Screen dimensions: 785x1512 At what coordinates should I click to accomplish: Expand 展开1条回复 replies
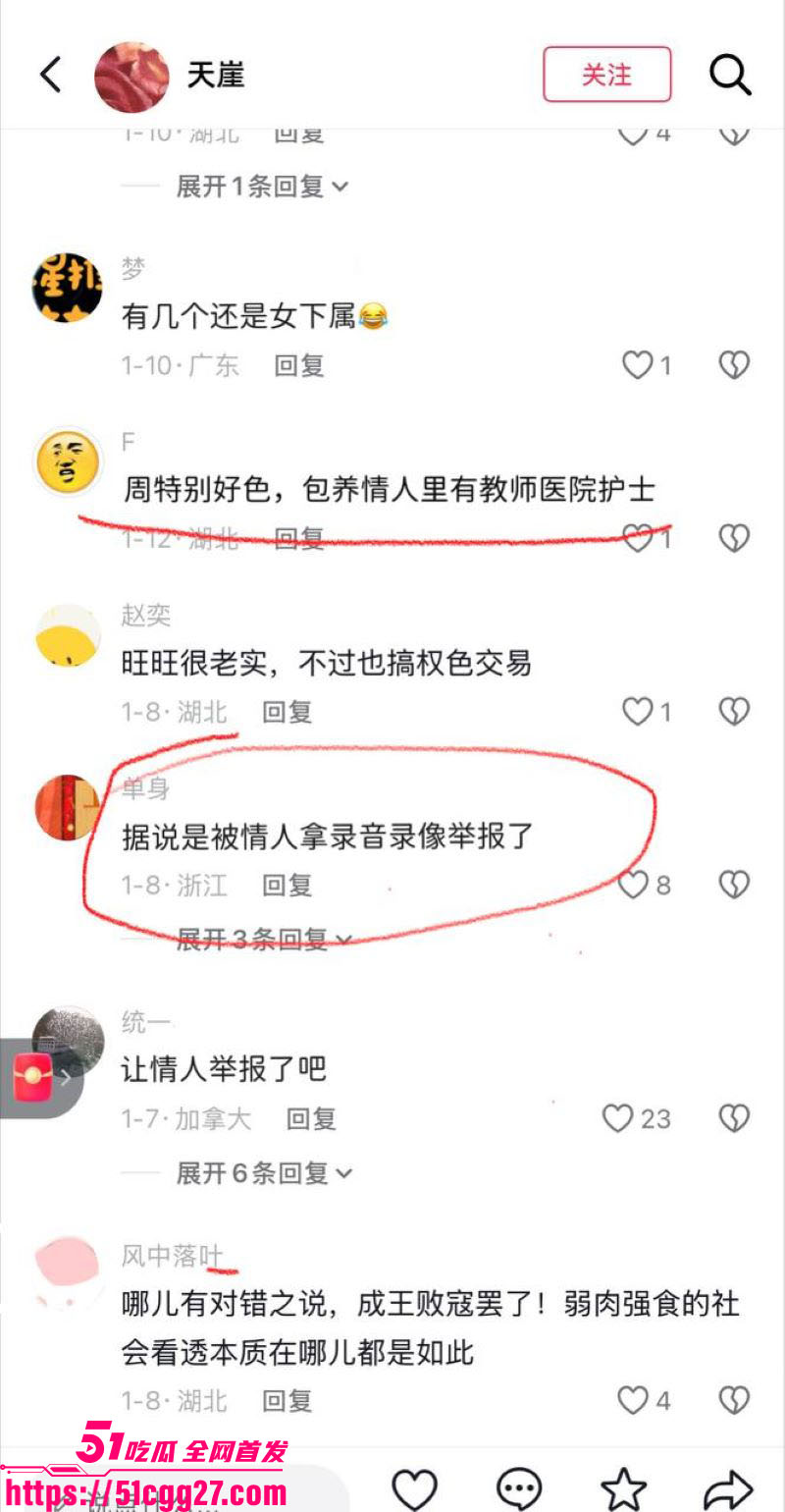pos(262,186)
